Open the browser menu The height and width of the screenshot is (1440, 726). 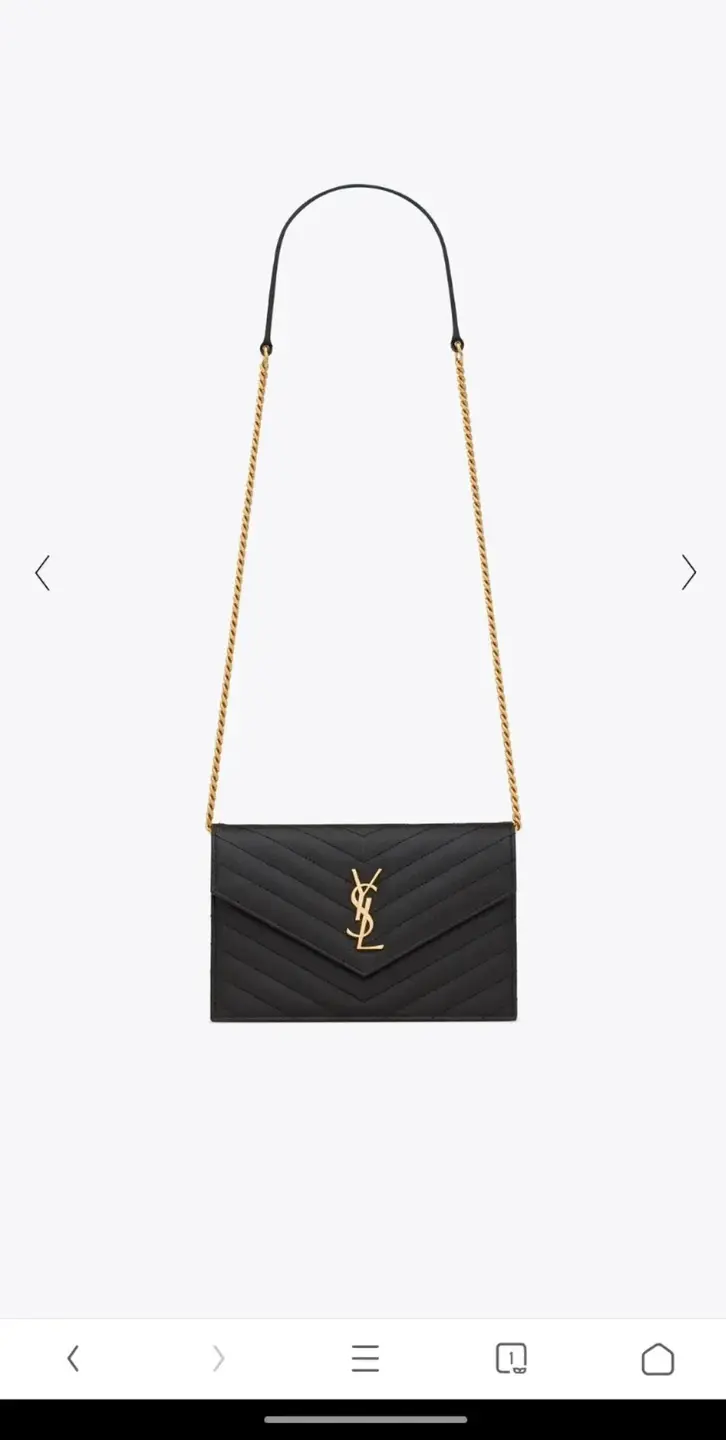point(365,1358)
